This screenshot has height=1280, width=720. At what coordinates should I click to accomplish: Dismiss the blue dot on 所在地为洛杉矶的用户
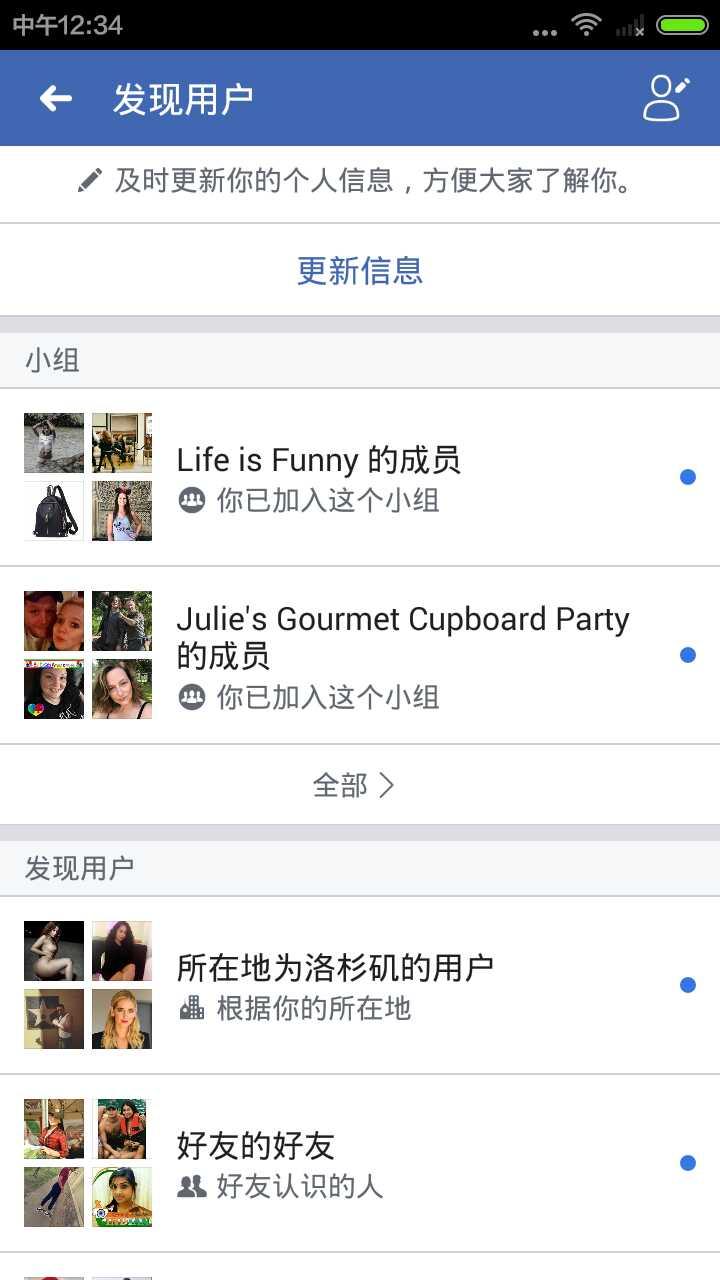[687, 985]
